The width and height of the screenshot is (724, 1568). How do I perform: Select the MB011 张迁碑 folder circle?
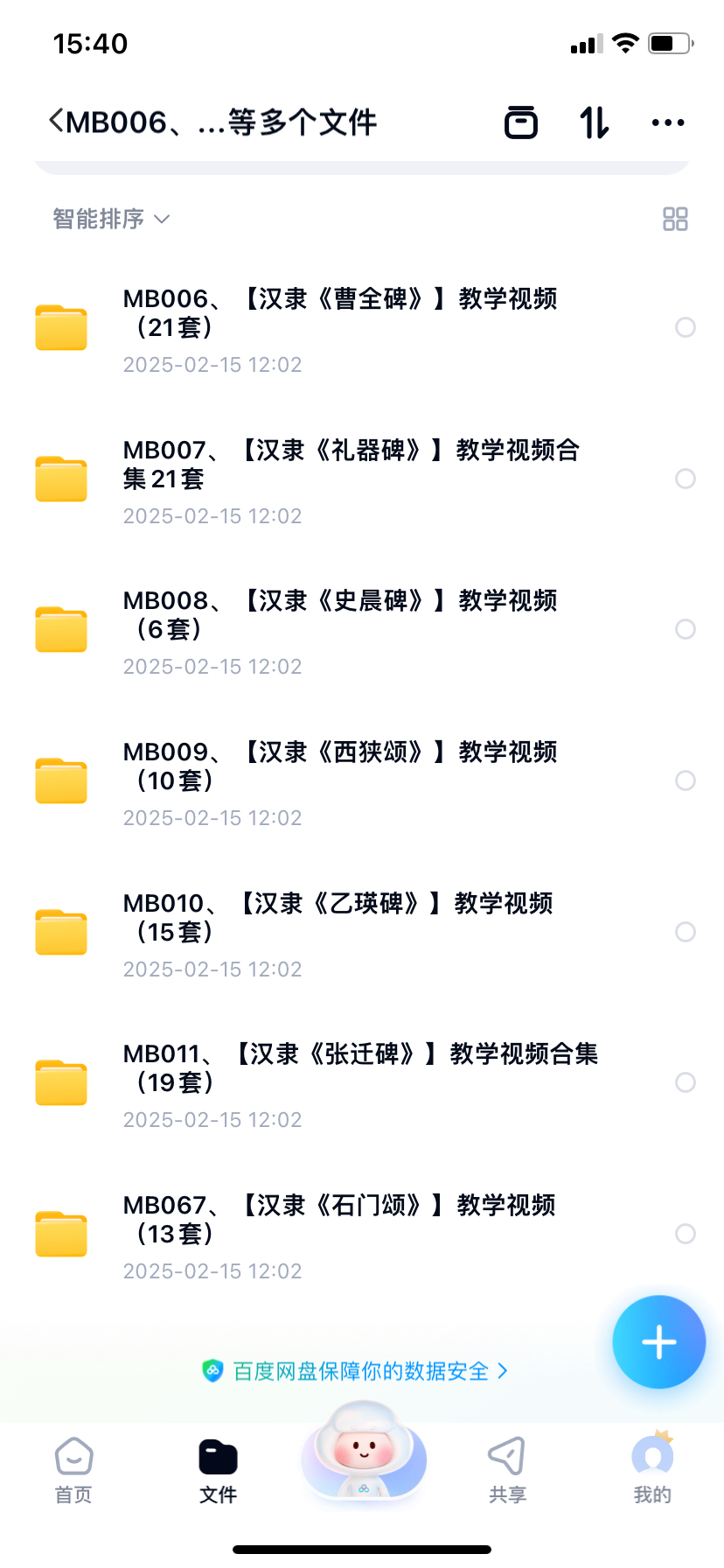tap(686, 1082)
